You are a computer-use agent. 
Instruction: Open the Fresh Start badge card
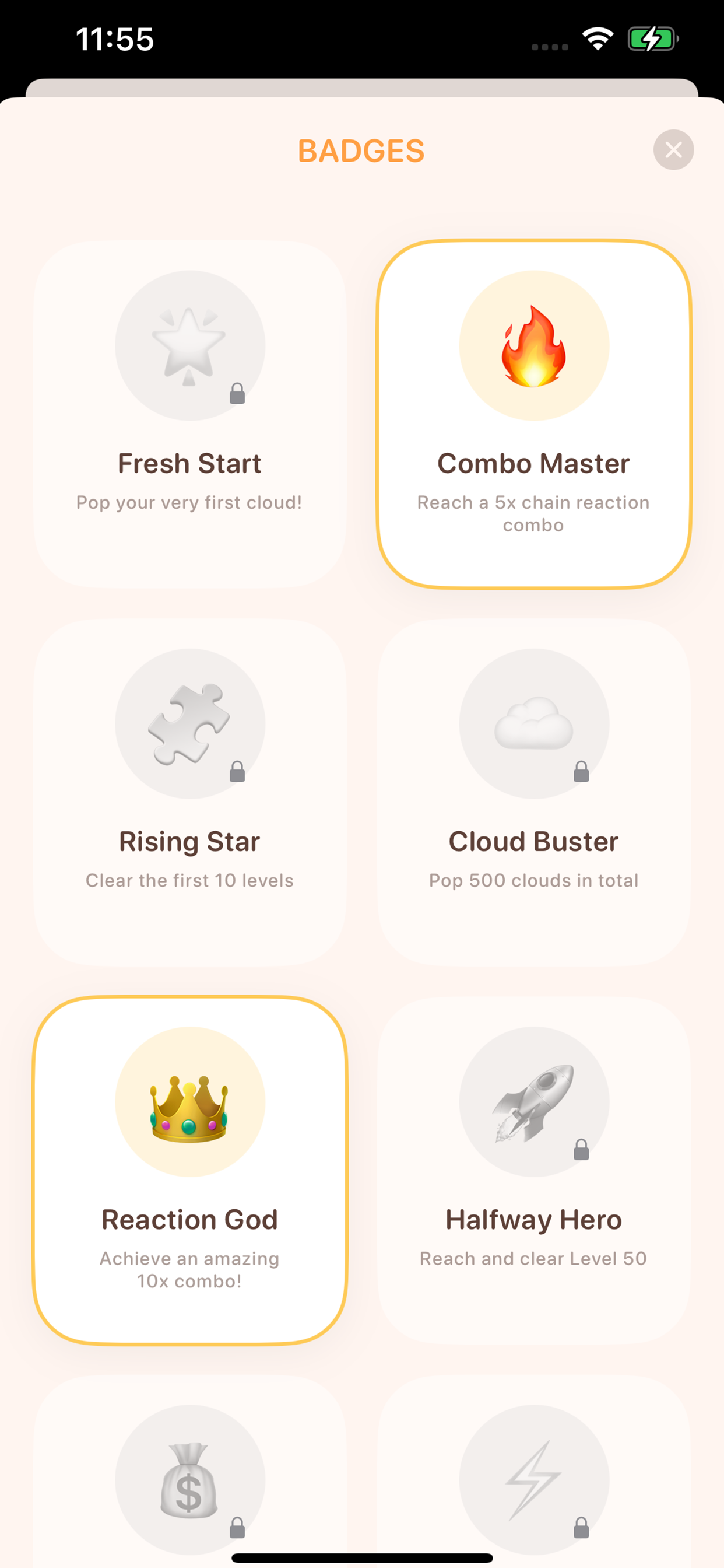point(190,414)
